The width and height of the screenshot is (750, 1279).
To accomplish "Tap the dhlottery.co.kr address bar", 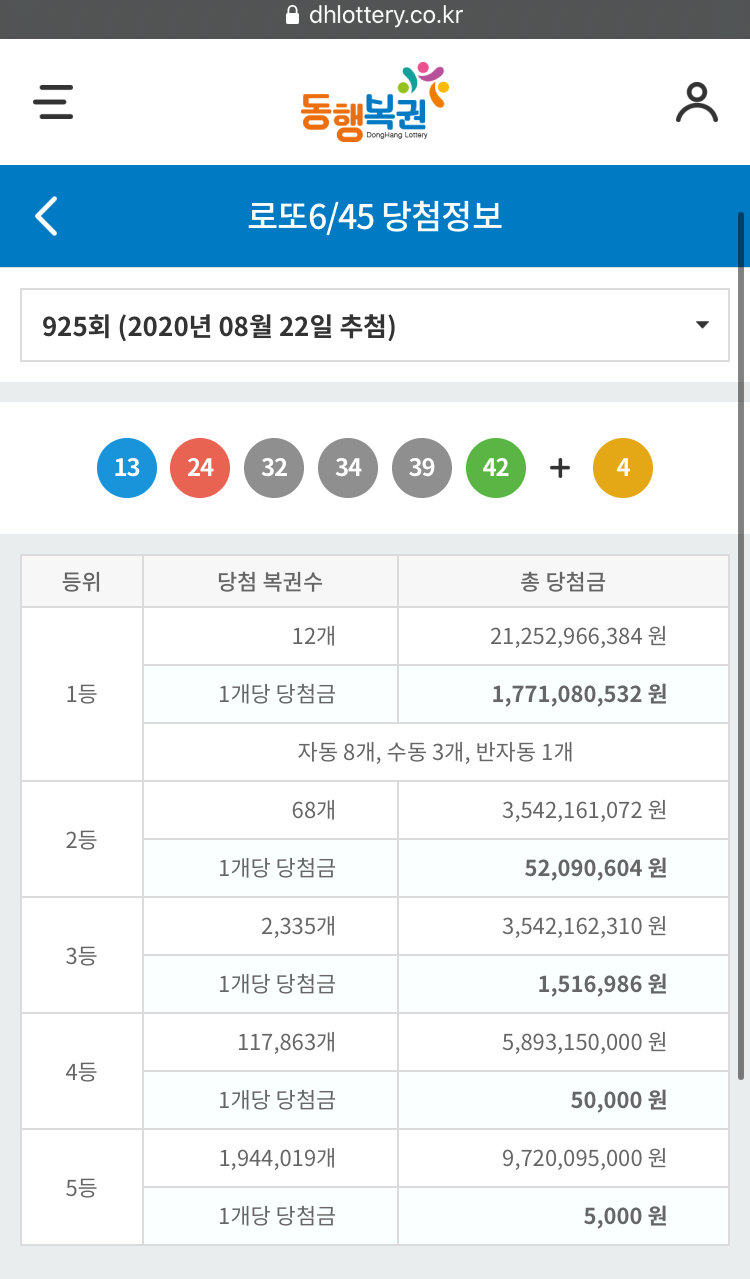I will 375,16.
